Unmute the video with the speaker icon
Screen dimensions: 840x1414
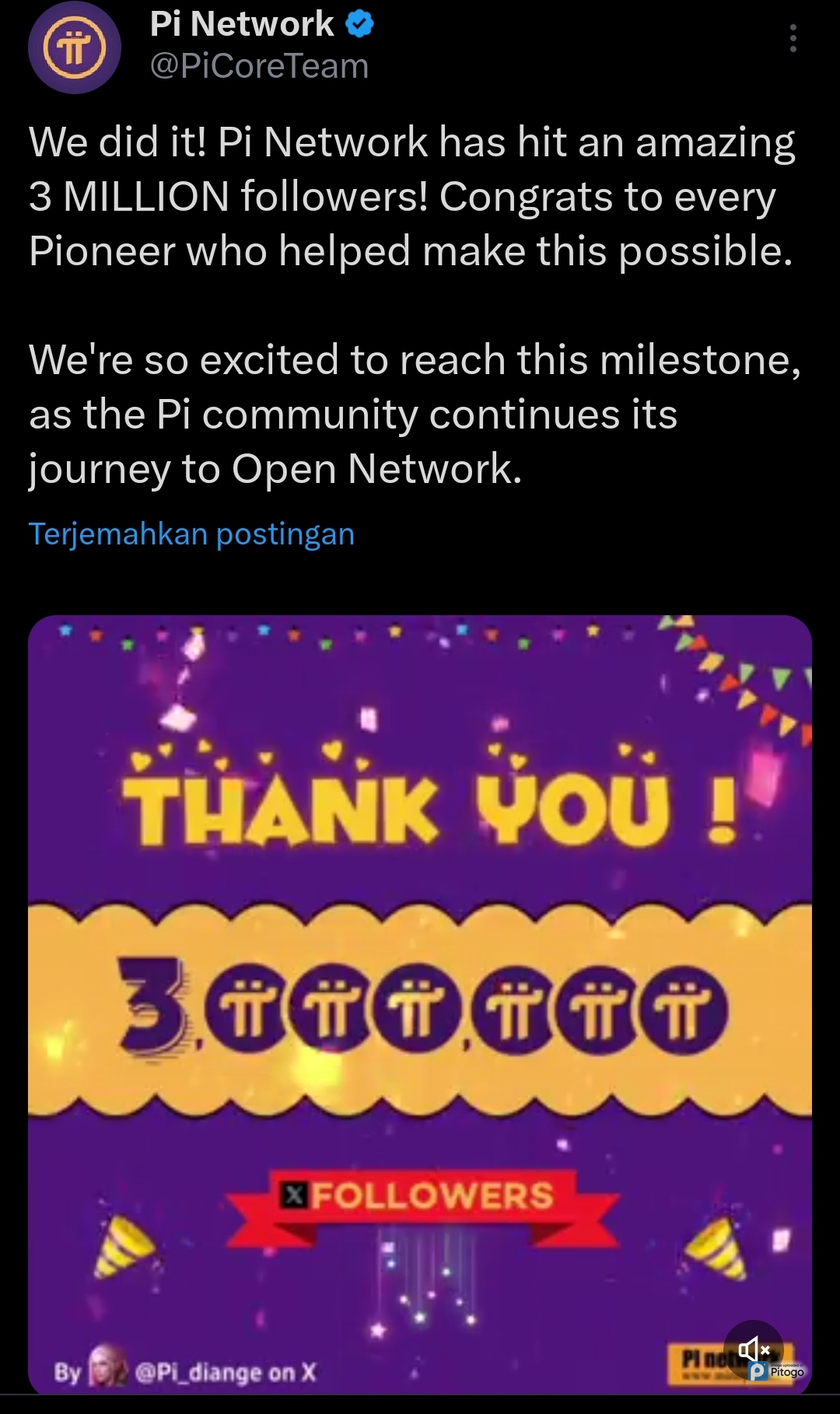click(x=753, y=1349)
